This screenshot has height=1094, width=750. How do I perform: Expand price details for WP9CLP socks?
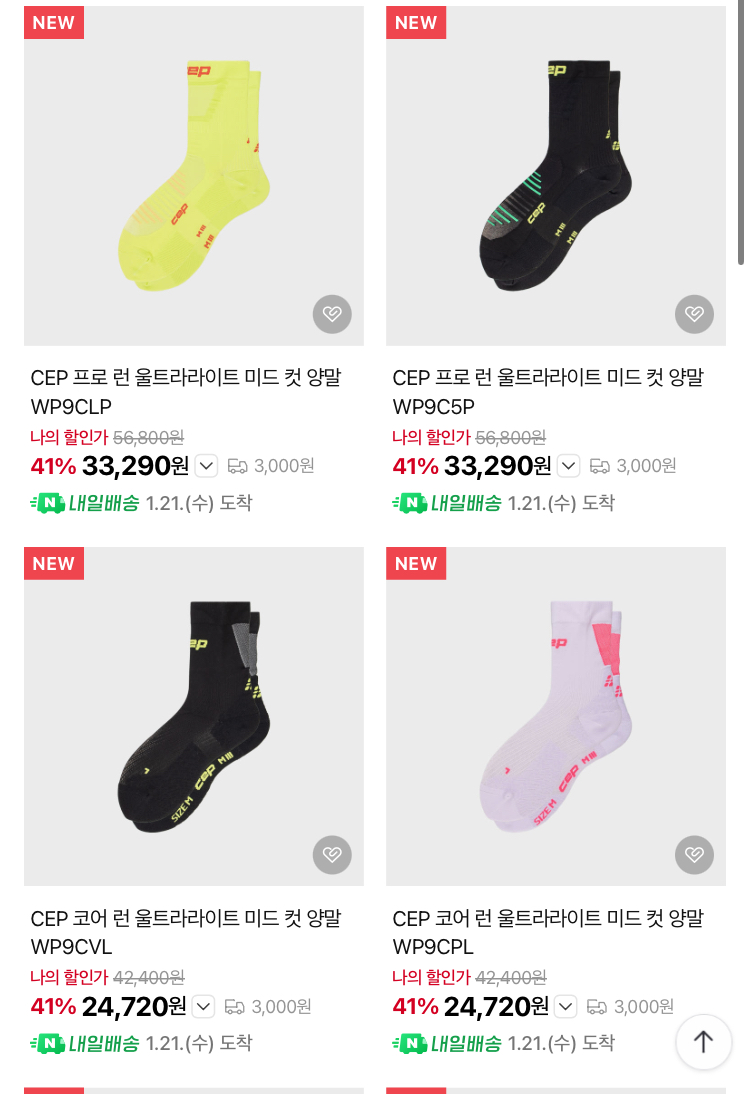[206, 466]
